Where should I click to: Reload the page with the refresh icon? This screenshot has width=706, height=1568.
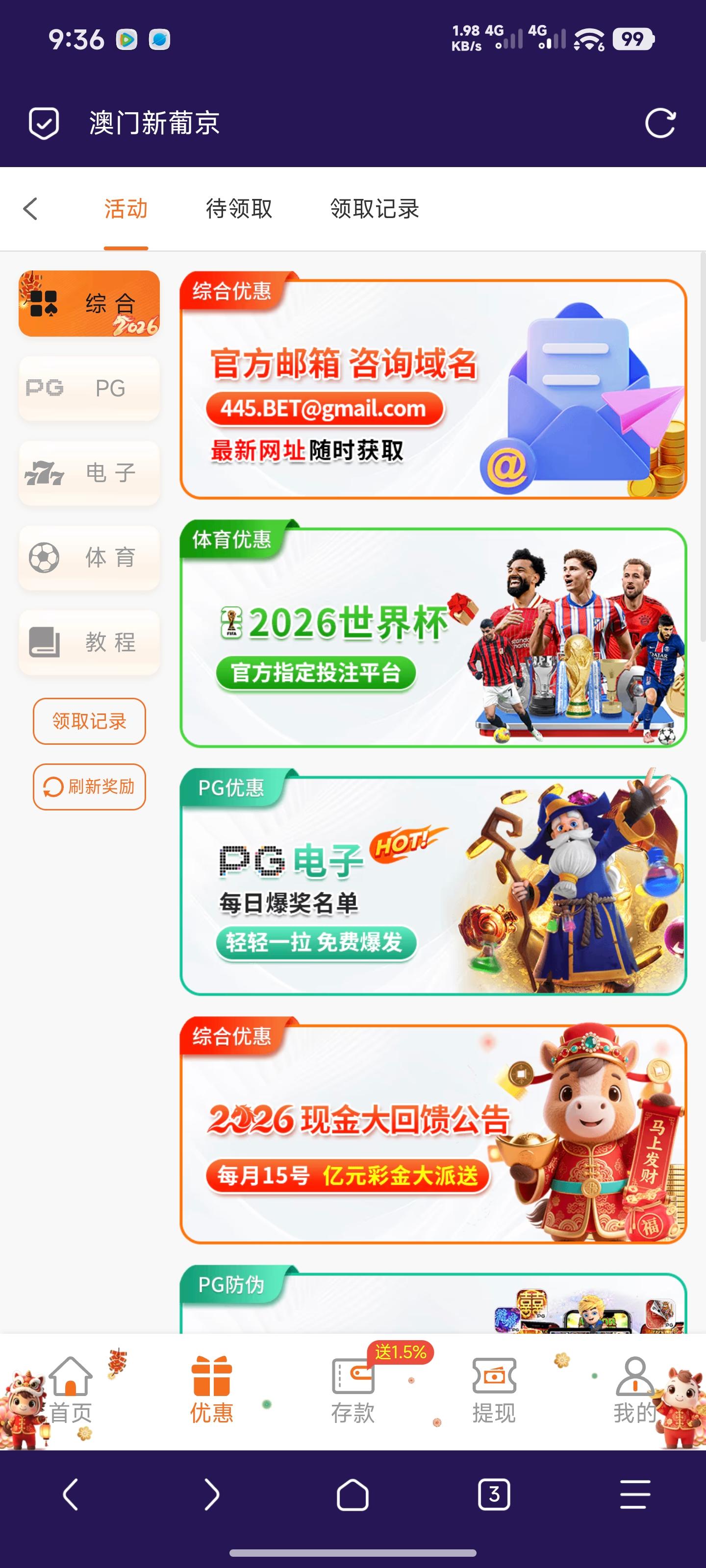coord(660,123)
